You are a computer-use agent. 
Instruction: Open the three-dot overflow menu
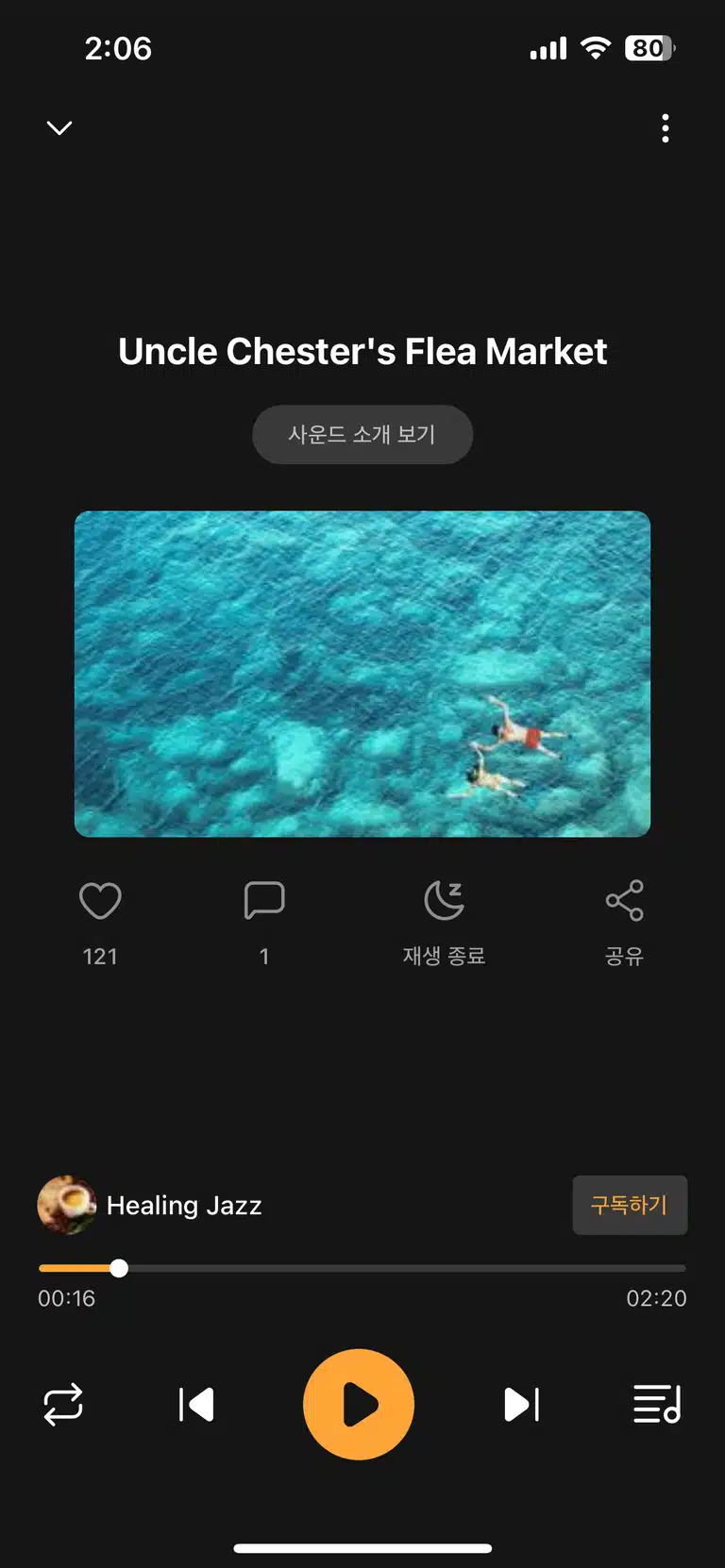tap(666, 128)
